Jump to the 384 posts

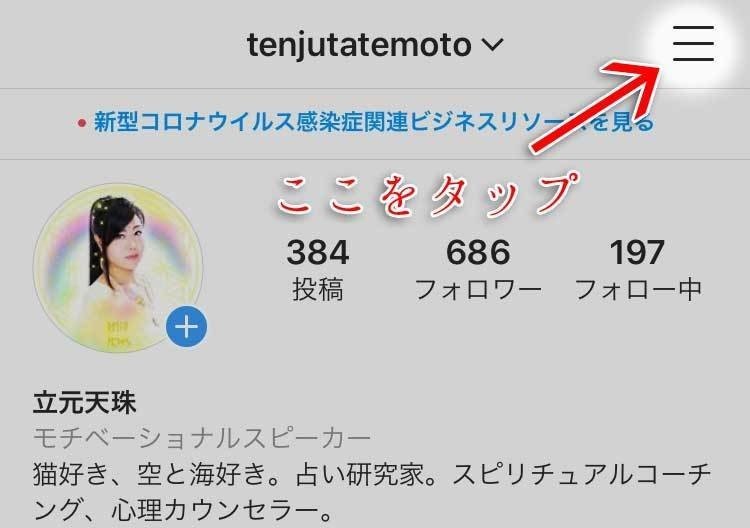[x=318, y=269]
